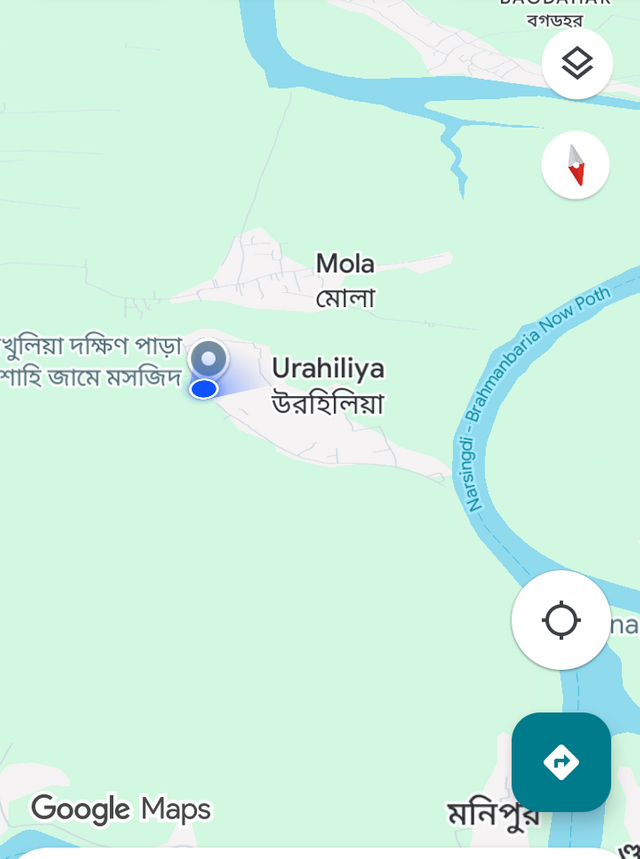The width and height of the screenshot is (640, 859).
Task: Open the directions button
Action: pos(561,762)
